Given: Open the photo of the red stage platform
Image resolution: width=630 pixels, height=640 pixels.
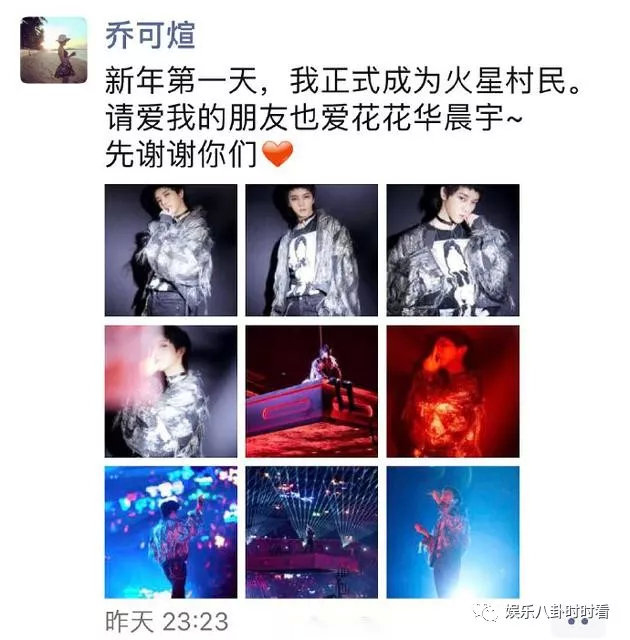Looking at the screenshot, I should 312,391.
